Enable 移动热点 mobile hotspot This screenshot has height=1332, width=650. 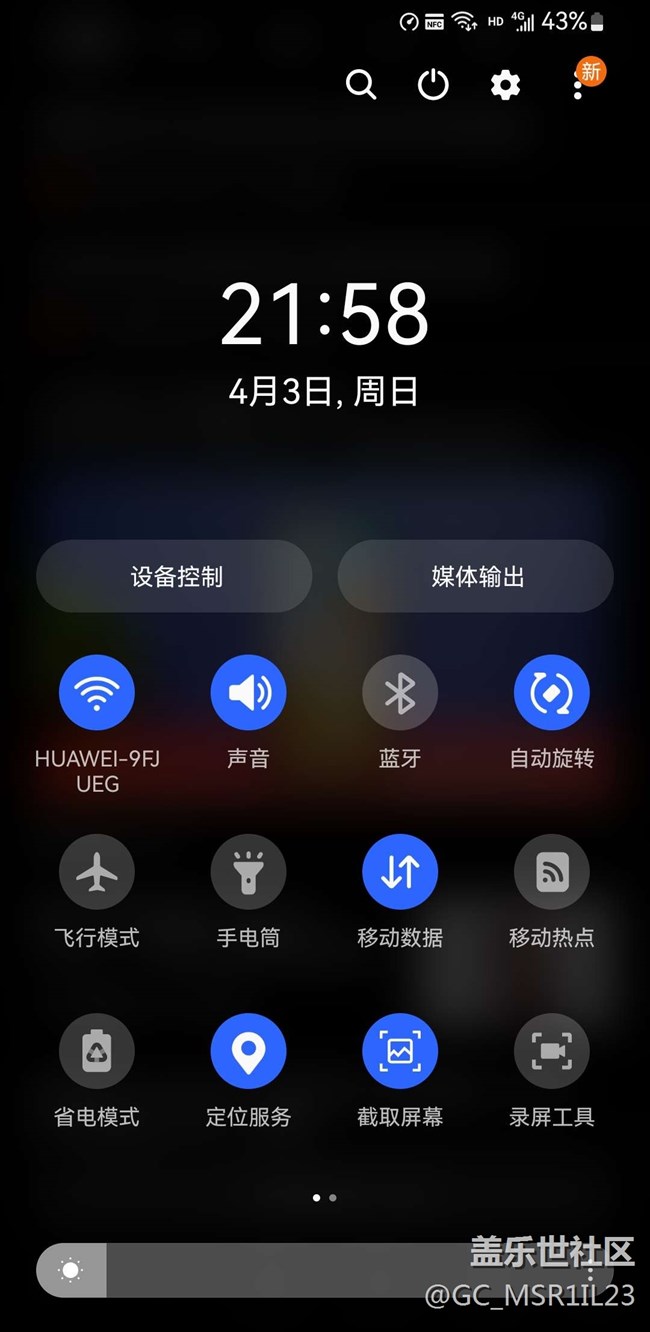point(552,872)
